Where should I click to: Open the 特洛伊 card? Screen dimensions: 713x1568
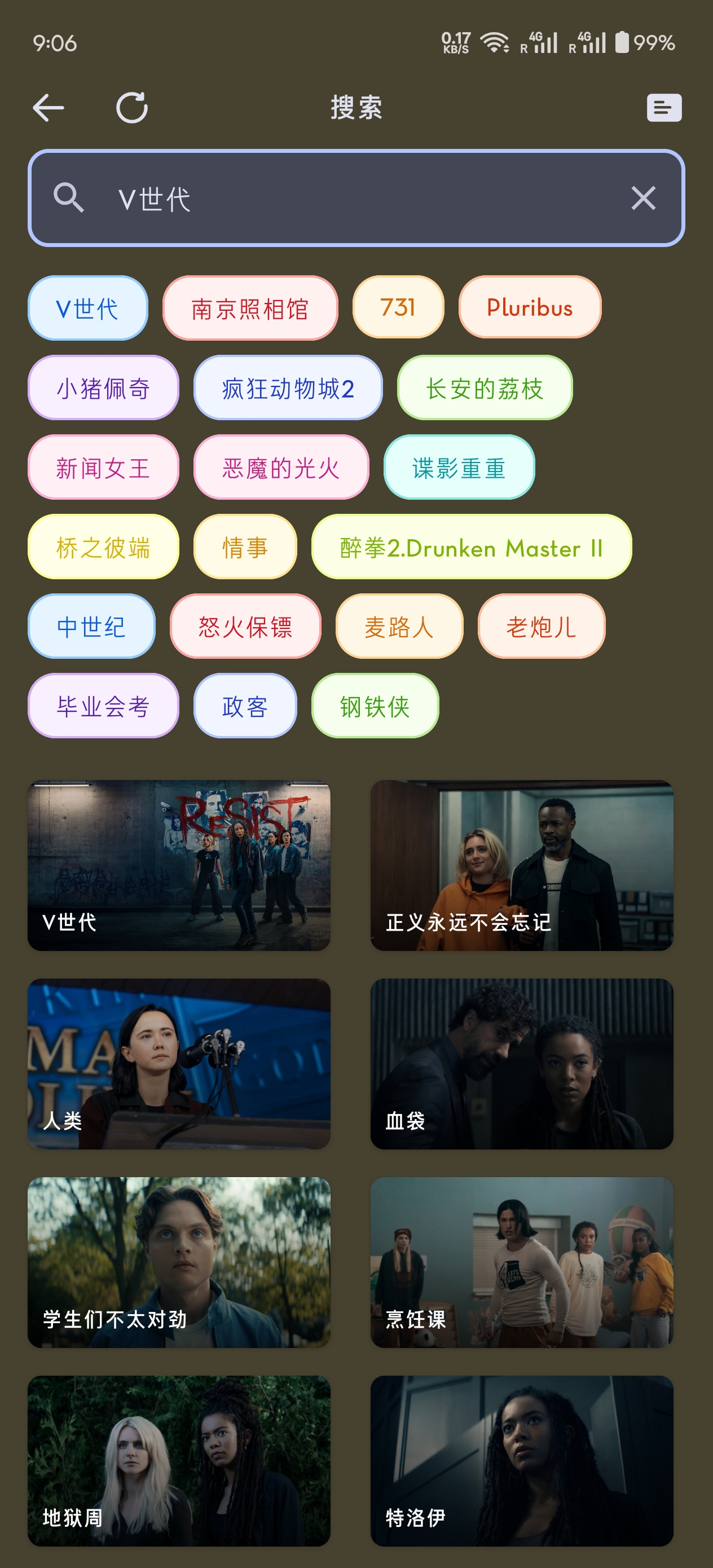point(521,1460)
